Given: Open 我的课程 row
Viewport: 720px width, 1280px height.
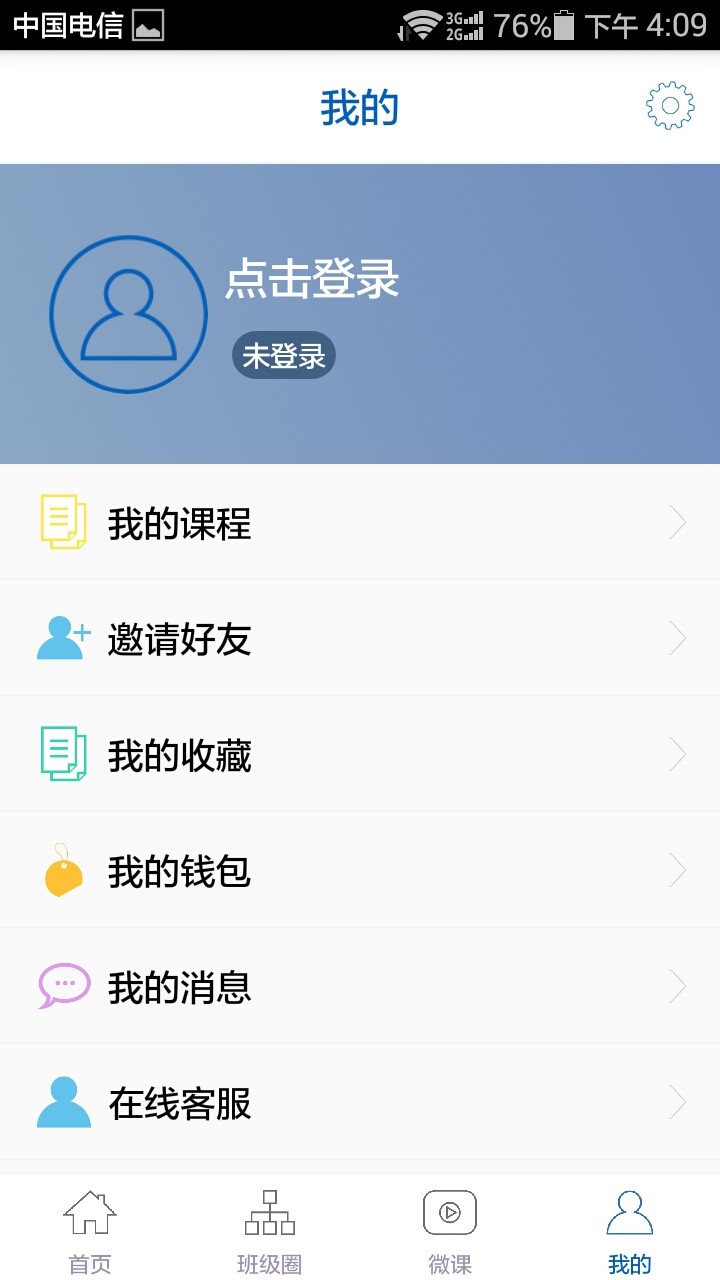Looking at the screenshot, I should pyautogui.click(x=360, y=522).
